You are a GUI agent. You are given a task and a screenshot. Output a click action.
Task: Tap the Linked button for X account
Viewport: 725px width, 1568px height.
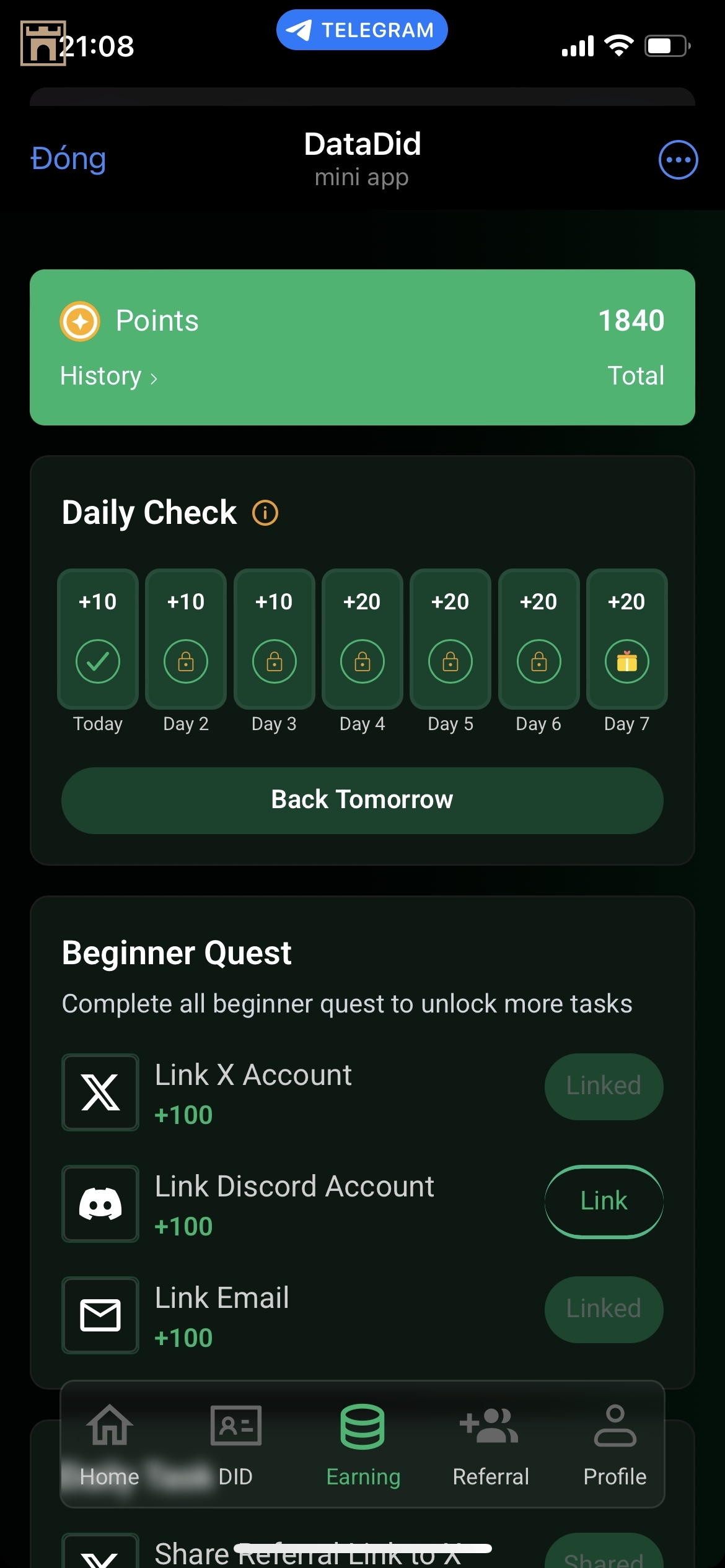(604, 1086)
